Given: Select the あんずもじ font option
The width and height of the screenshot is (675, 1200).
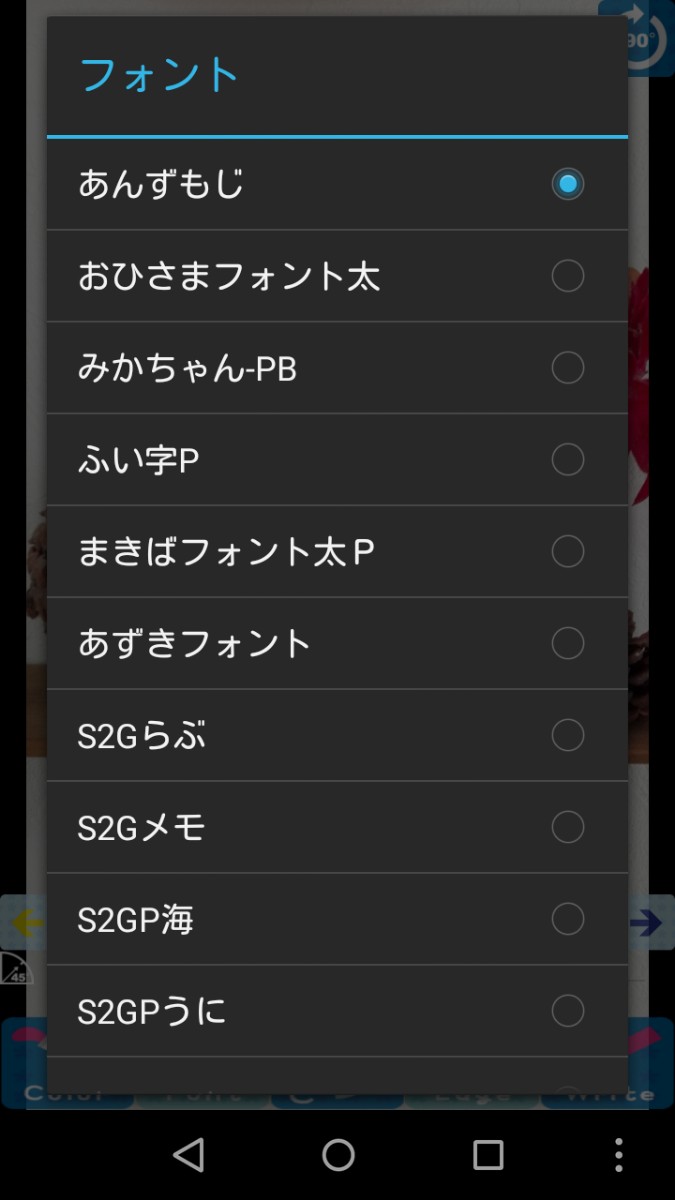Looking at the screenshot, I should [337, 184].
